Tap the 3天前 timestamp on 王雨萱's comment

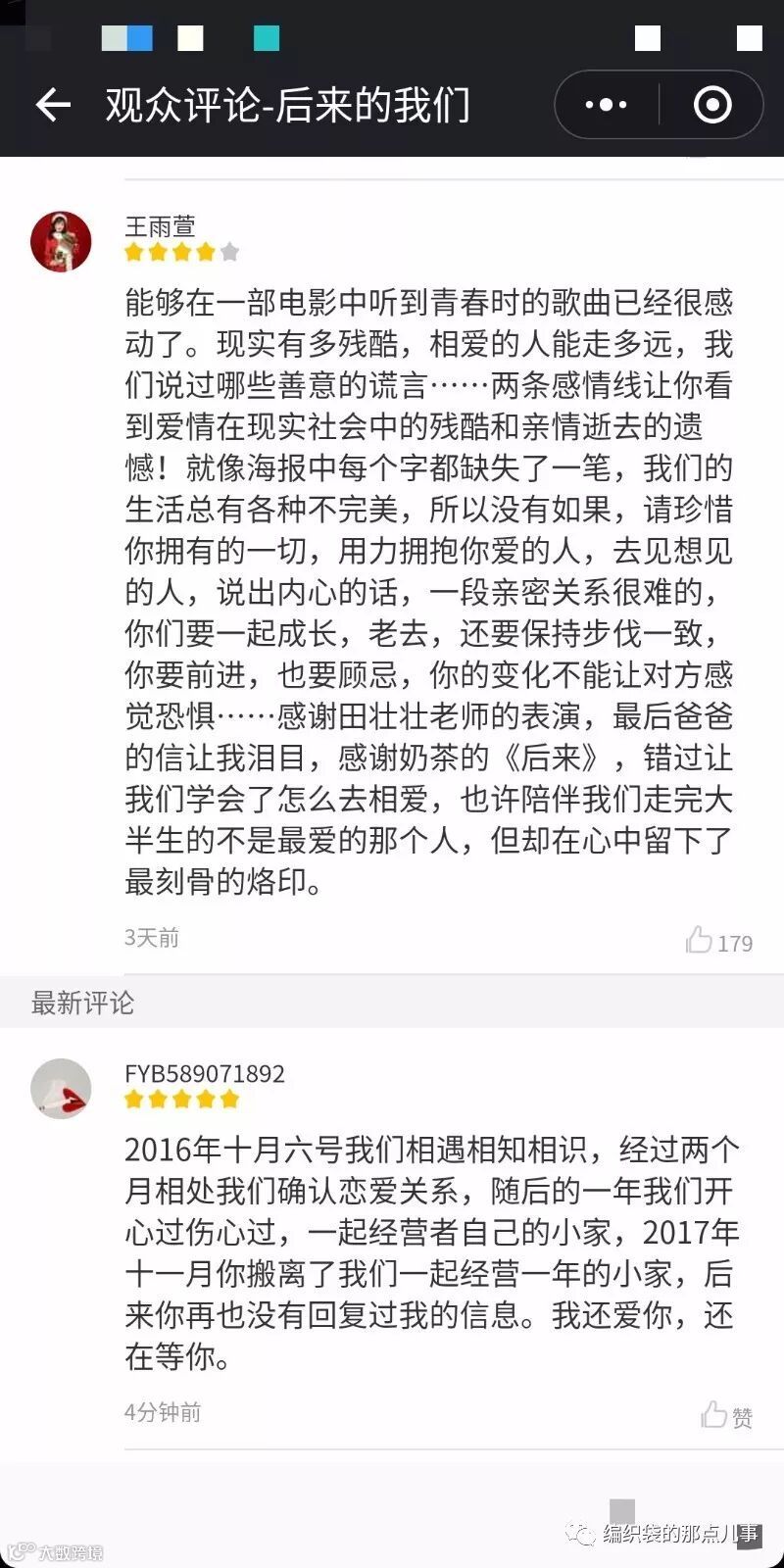coord(149,937)
